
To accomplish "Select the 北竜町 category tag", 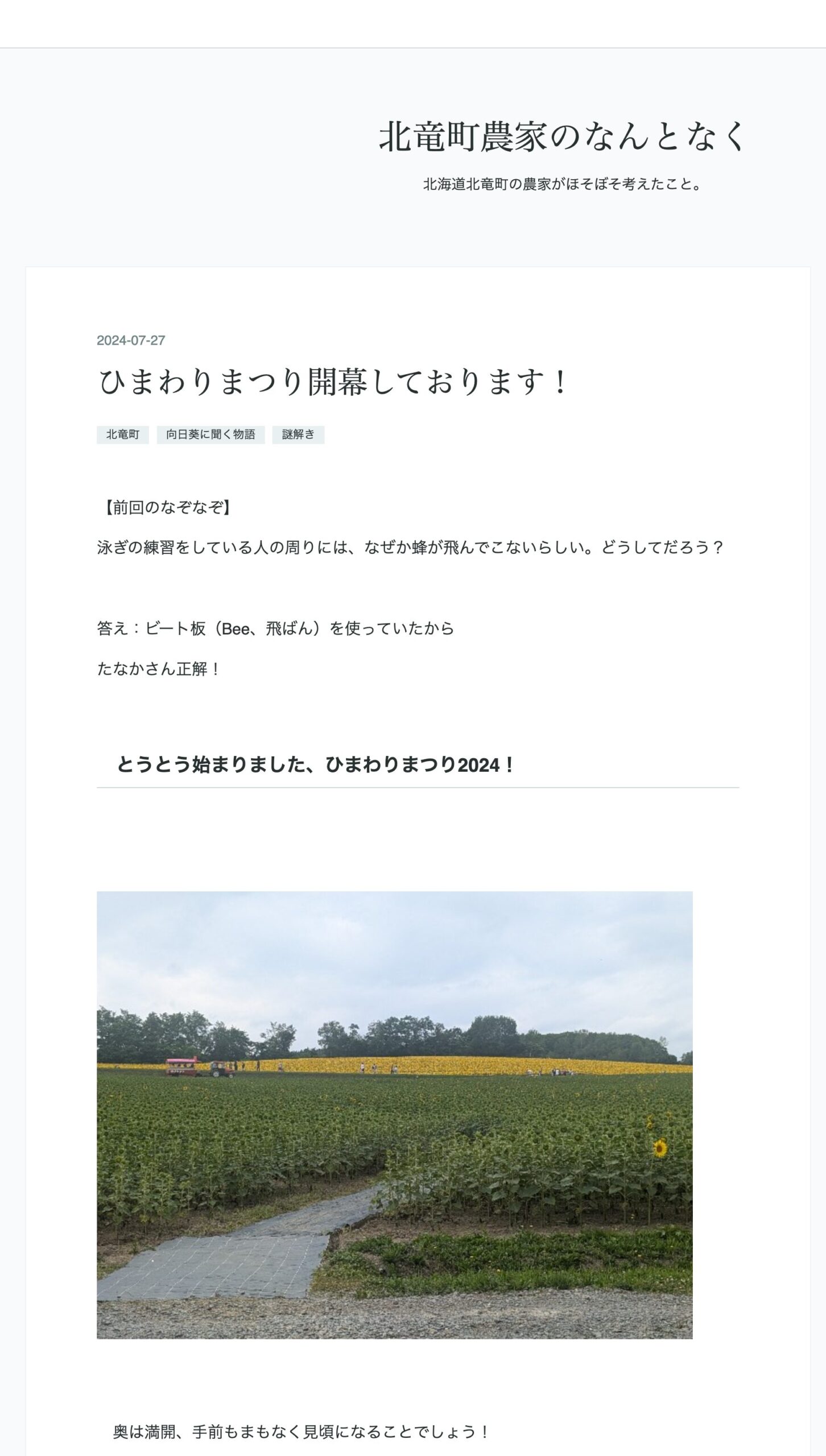I will pyautogui.click(x=123, y=434).
